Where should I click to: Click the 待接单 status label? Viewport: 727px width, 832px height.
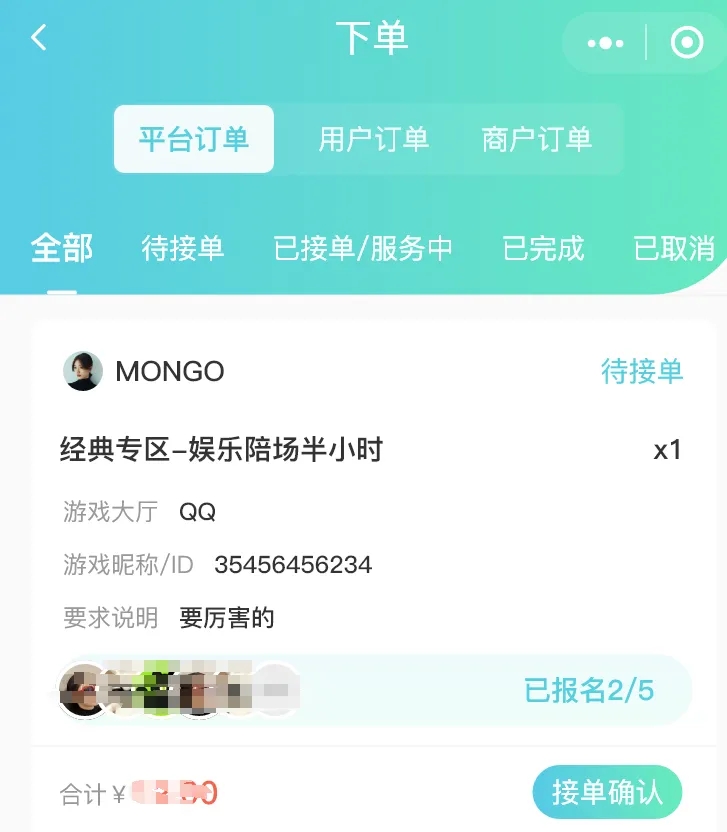click(643, 371)
